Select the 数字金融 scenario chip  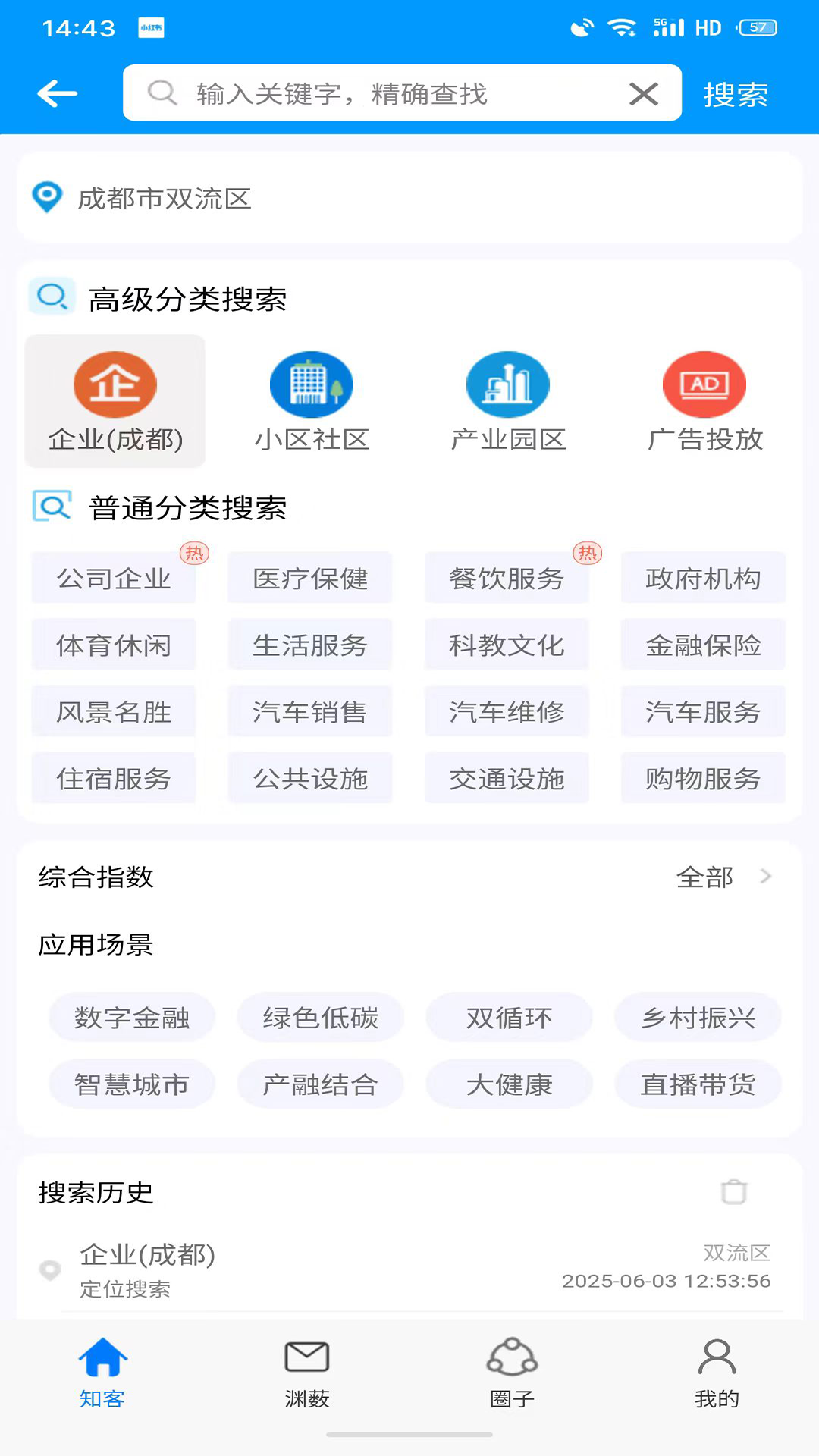pyautogui.click(x=132, y=1018)
